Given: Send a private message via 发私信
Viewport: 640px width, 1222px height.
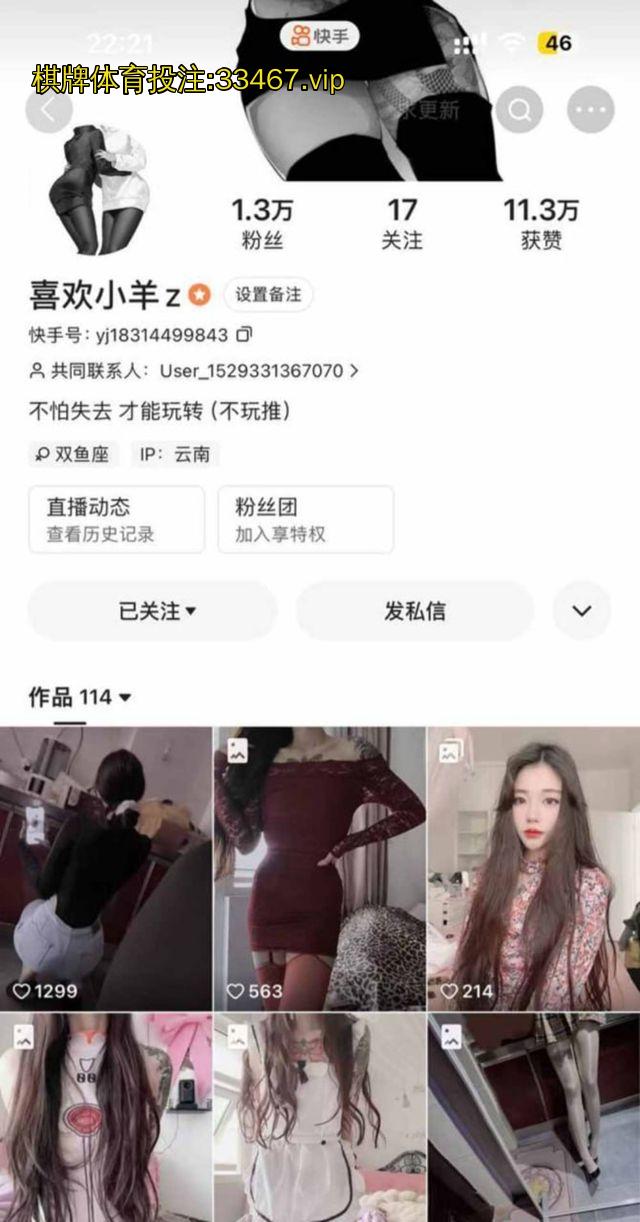Looking at the screenshot, I should (x=414, y=611).
